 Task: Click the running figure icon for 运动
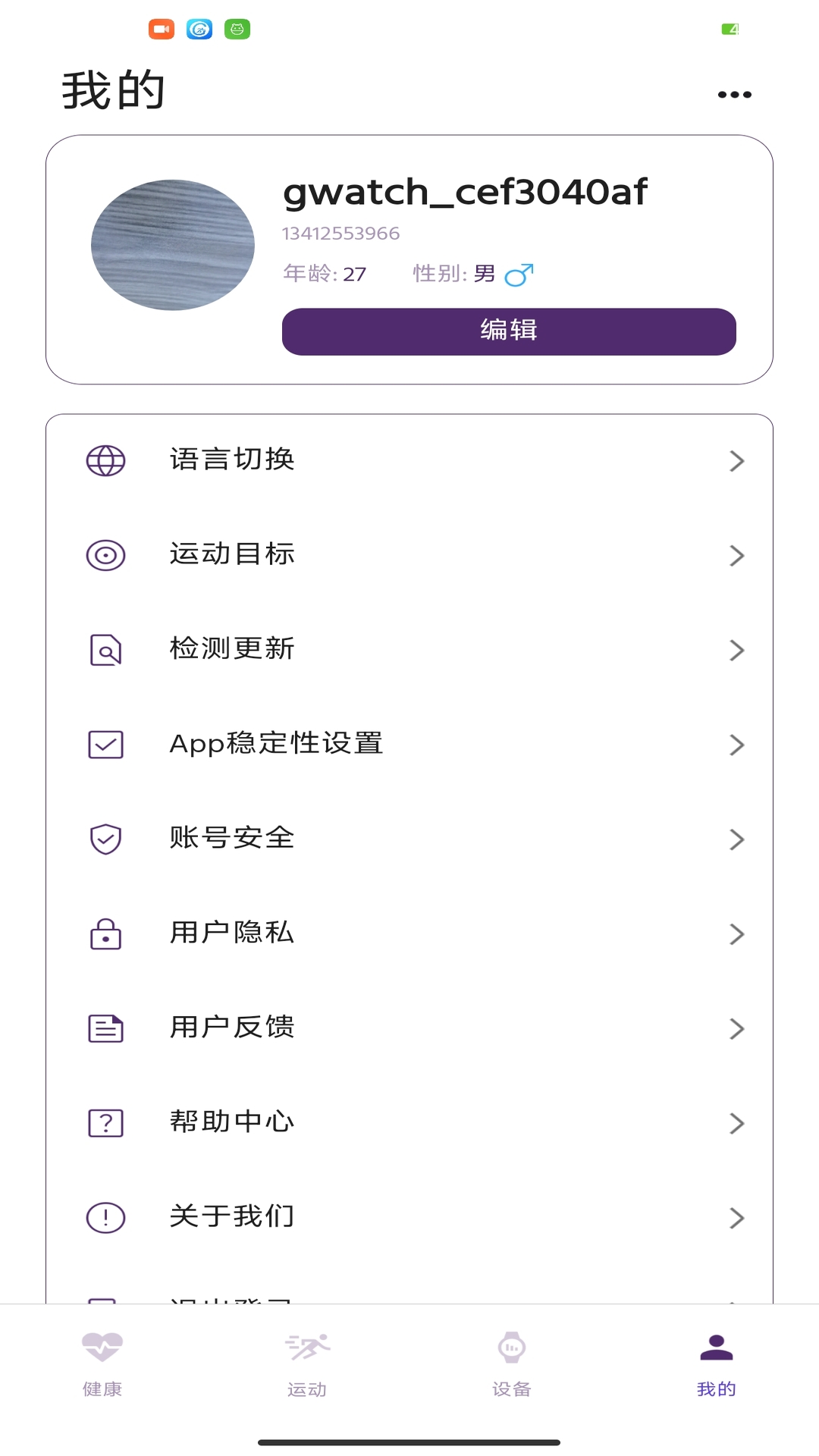pyautogui.click(x=307, y=1345)
